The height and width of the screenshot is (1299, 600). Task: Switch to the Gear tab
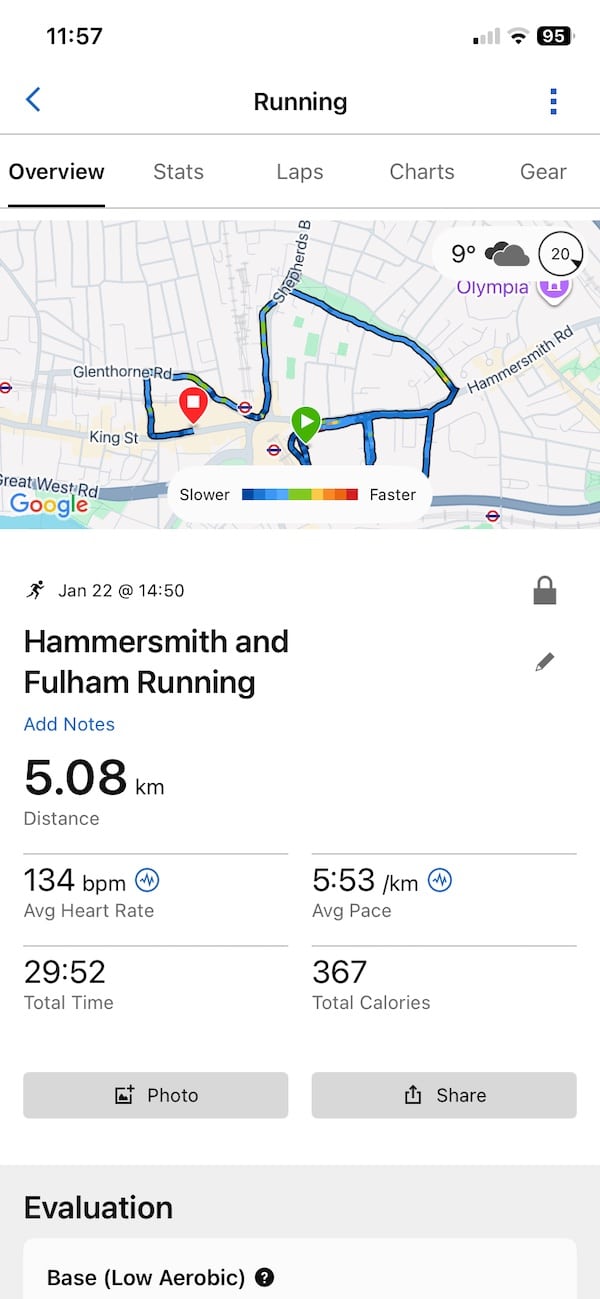543,172
